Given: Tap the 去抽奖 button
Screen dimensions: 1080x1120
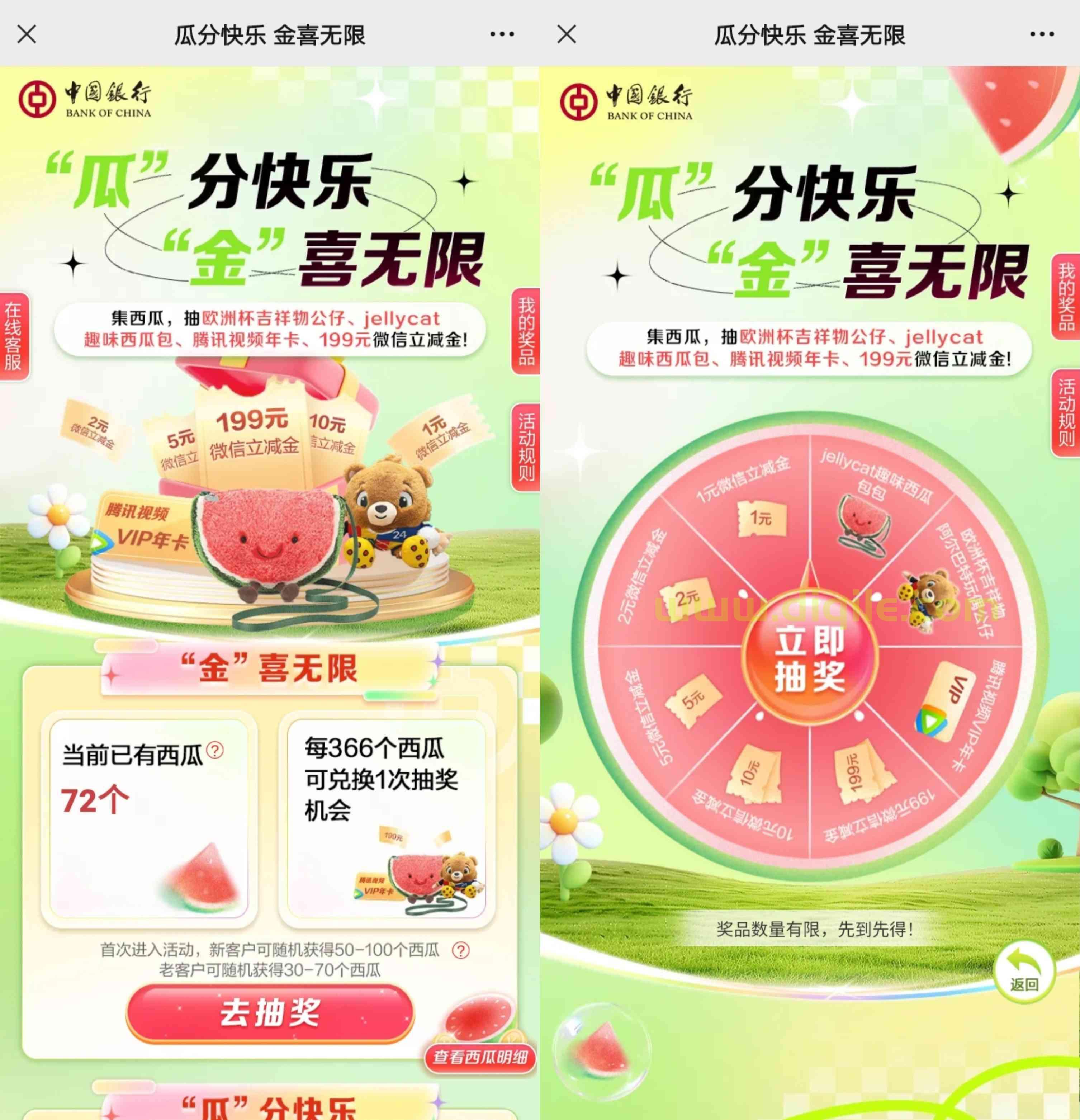Looking at the screenshot, I should (x=270, y=1013).
